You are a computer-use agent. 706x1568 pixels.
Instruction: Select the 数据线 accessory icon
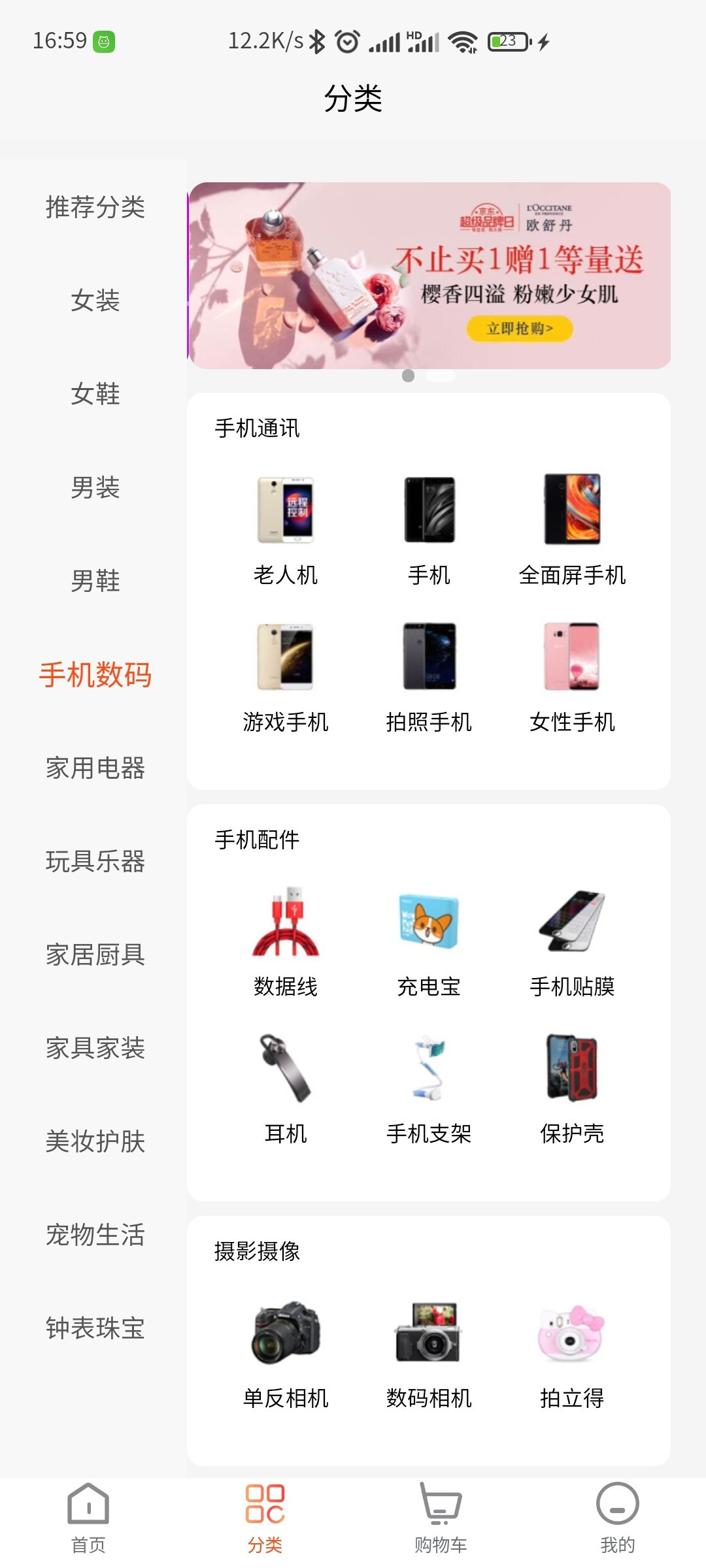point(285,921)
